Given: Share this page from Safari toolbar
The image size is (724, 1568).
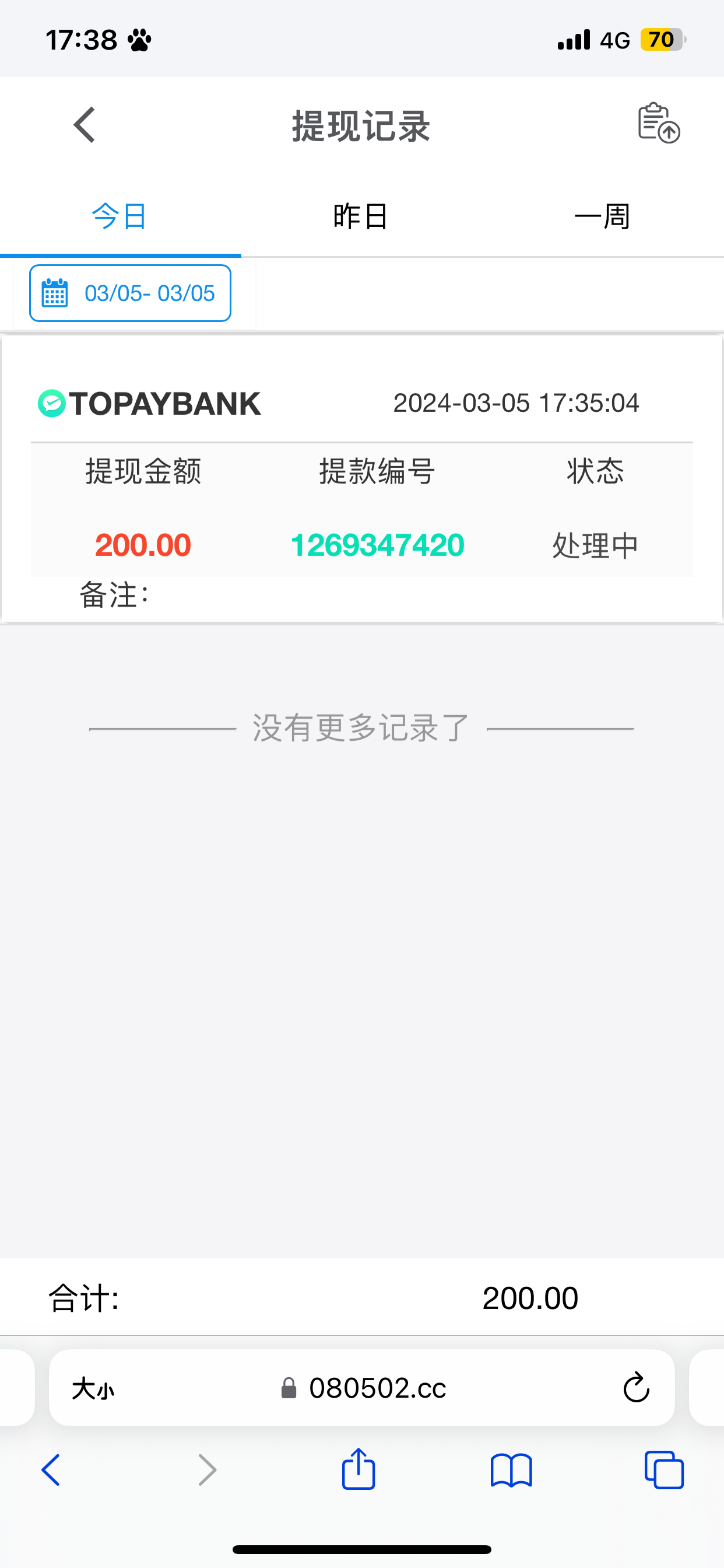Looking at the screenshot, I should pos(359,1469).
